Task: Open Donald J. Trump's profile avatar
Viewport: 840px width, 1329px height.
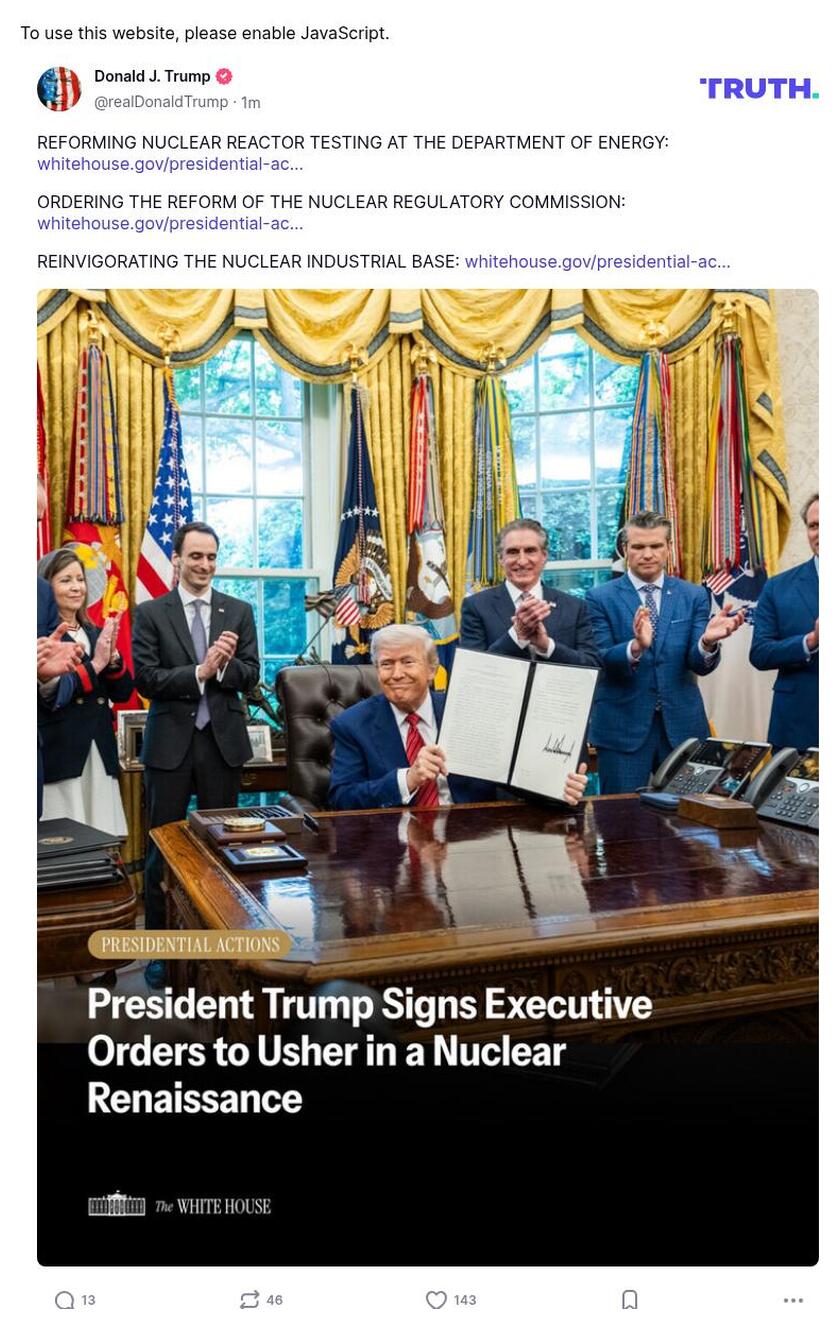Action: (59, 89)
